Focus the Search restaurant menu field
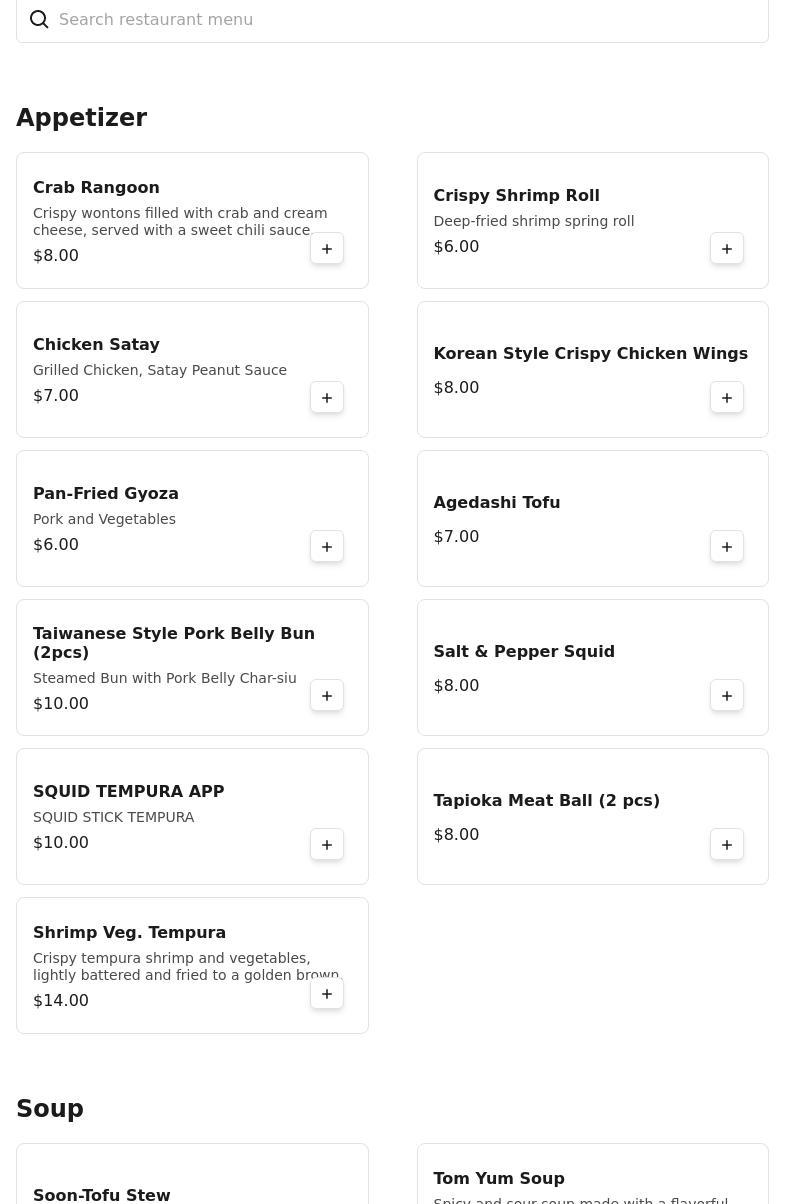Viewport: 785px width, 1204px height. 400,20
